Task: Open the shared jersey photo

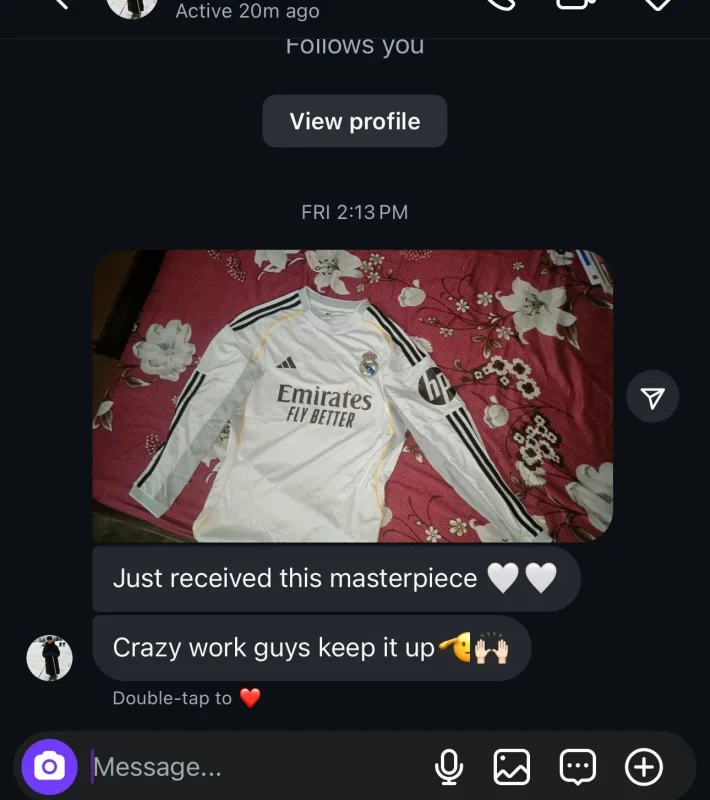Action: coord(352,396)
